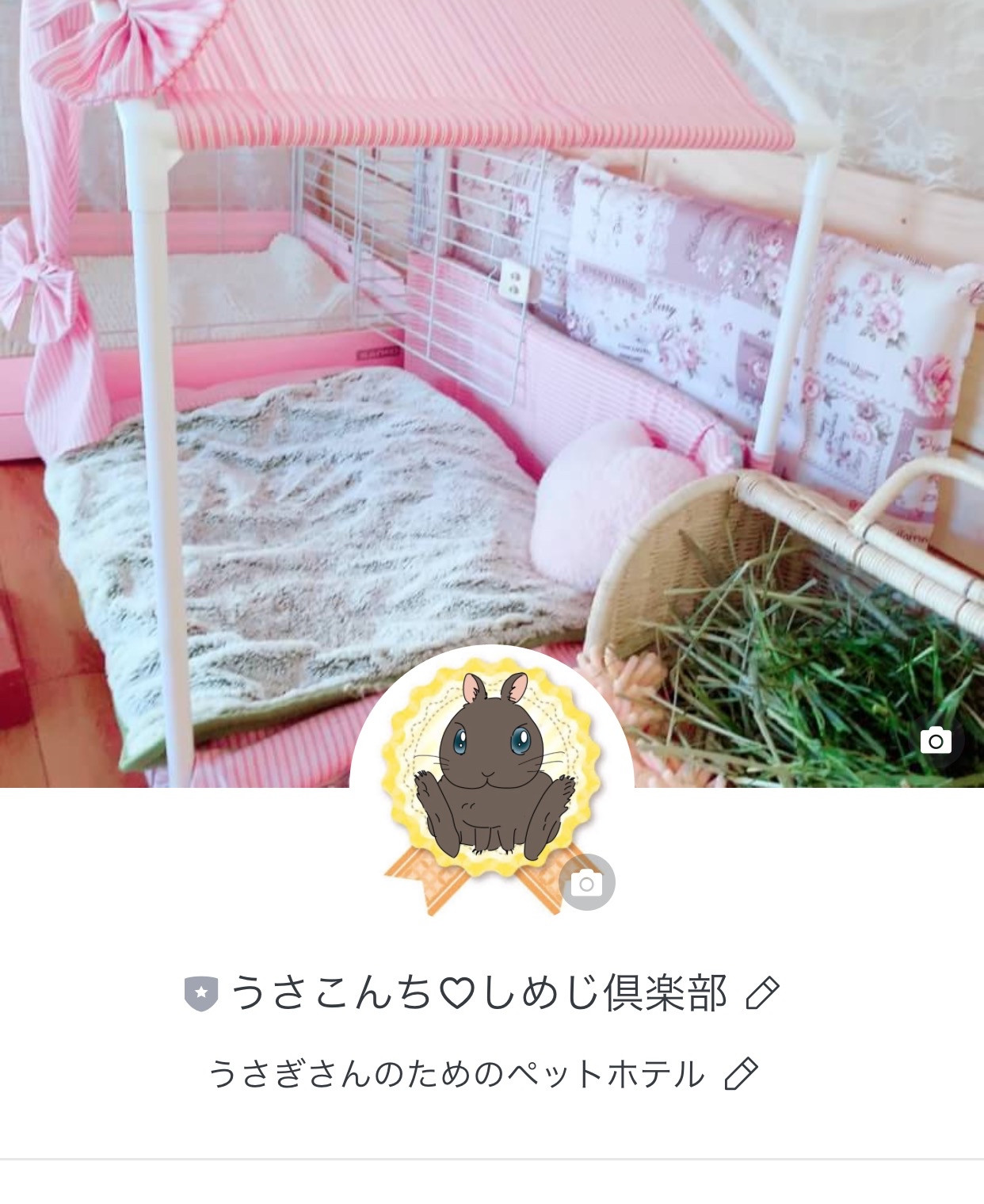Screen dimensions: 984x1204
Task: Edit the name うさこんち♡しめじ倶楽部
Action: (x=762, y=993)
